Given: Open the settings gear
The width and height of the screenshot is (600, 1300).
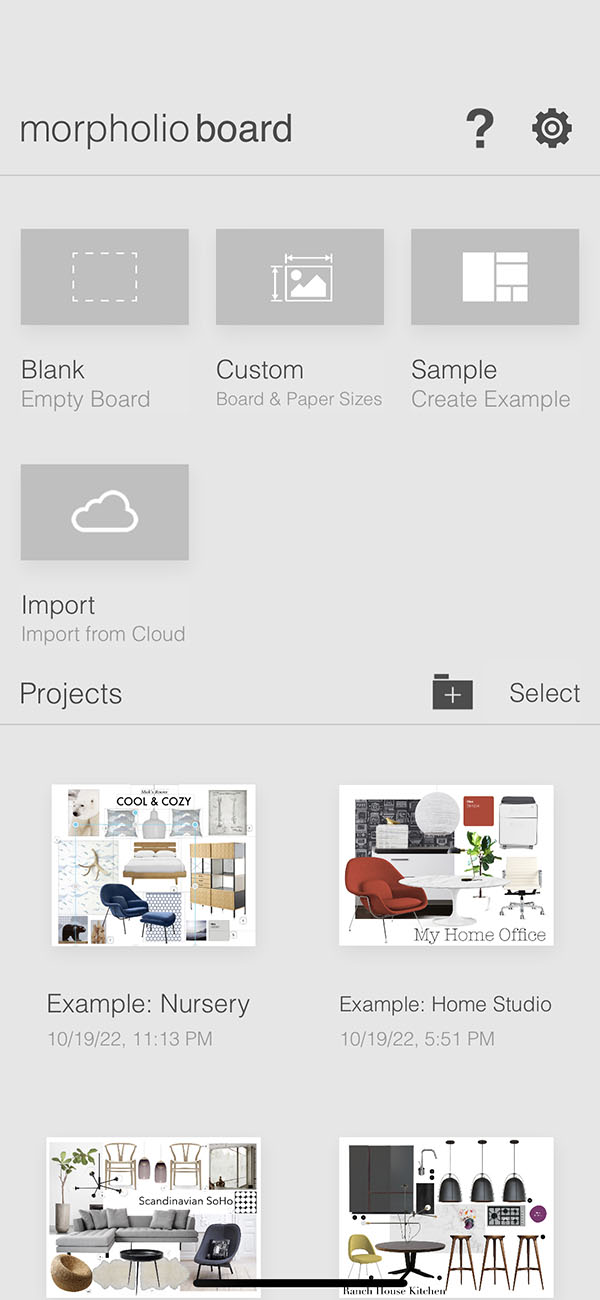Looking at the screenshot, I should (x=552, y=129).
